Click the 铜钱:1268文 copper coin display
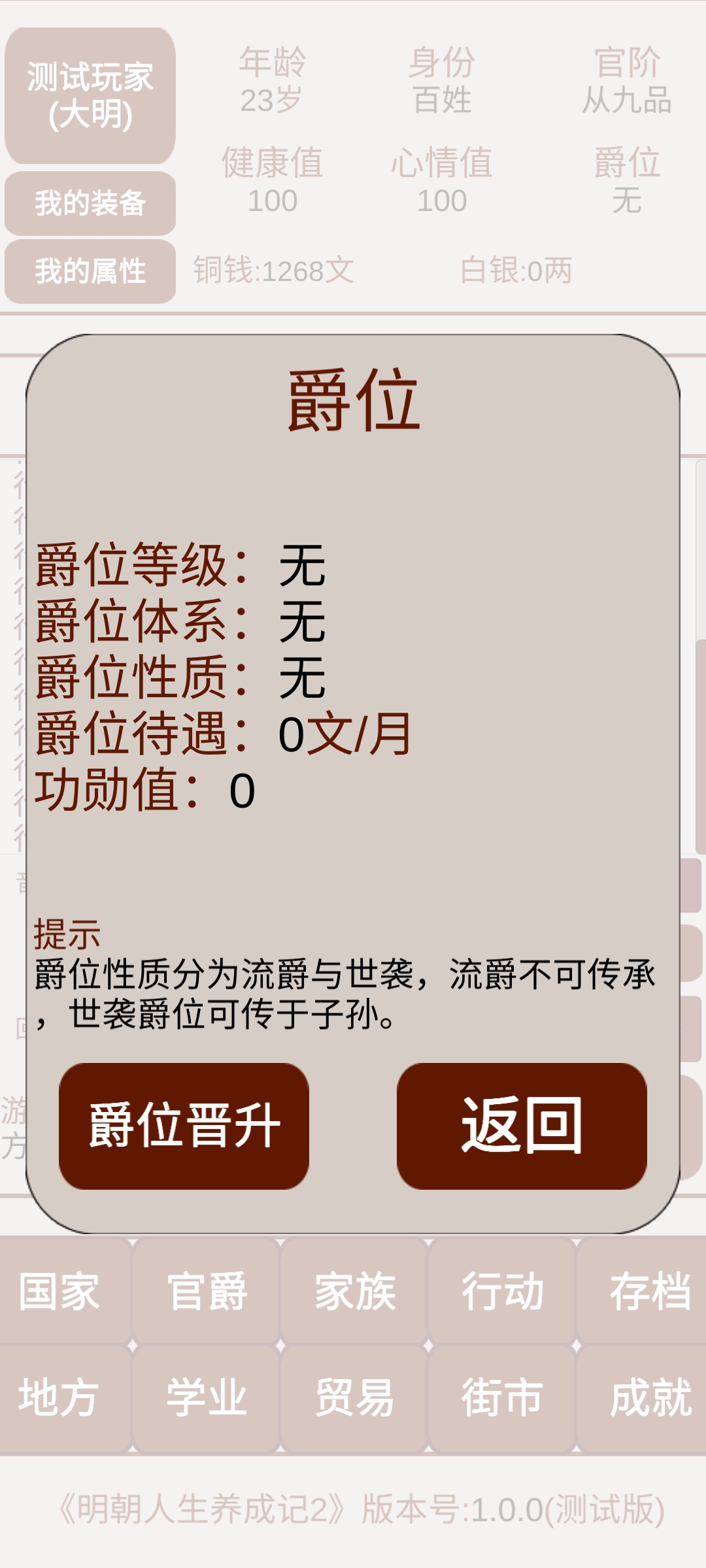The height and width of the screenshot is (1568, 706). pyautogui.click(x=272, y=269)
